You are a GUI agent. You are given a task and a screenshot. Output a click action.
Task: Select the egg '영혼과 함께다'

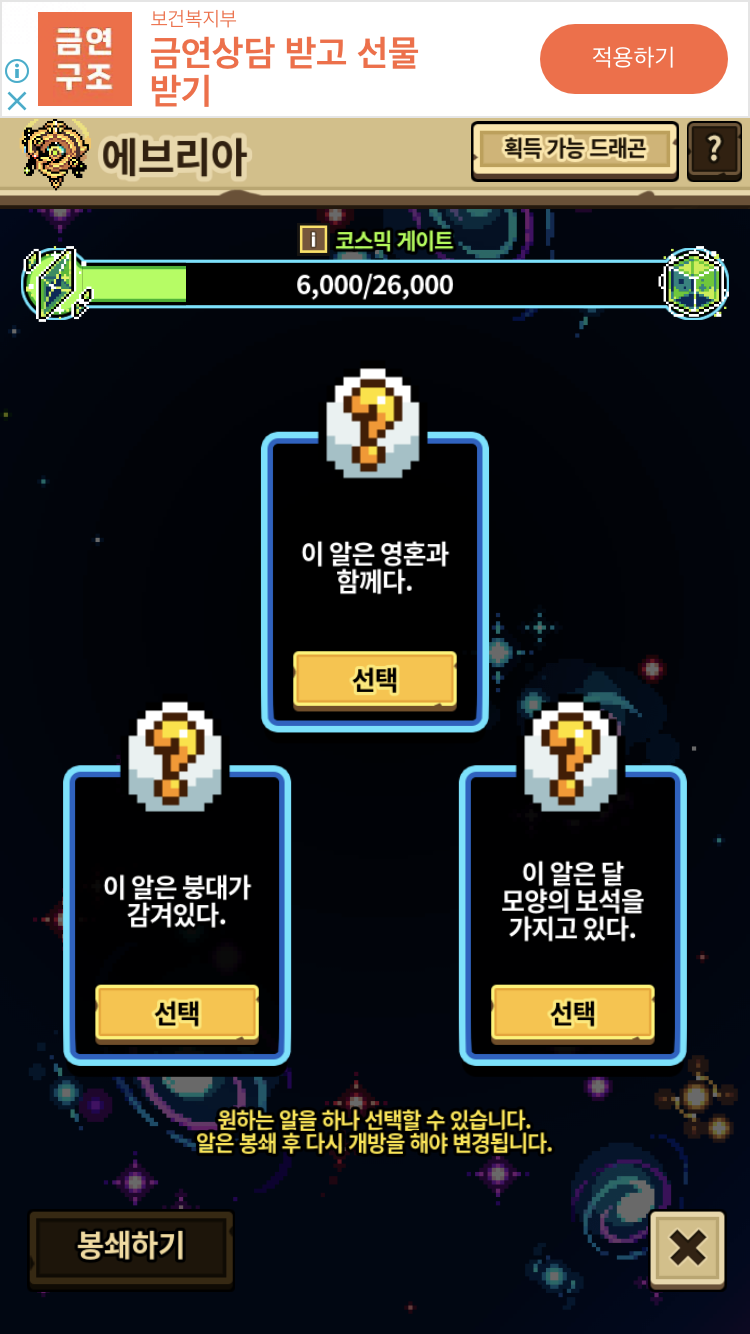click(375, 679)
